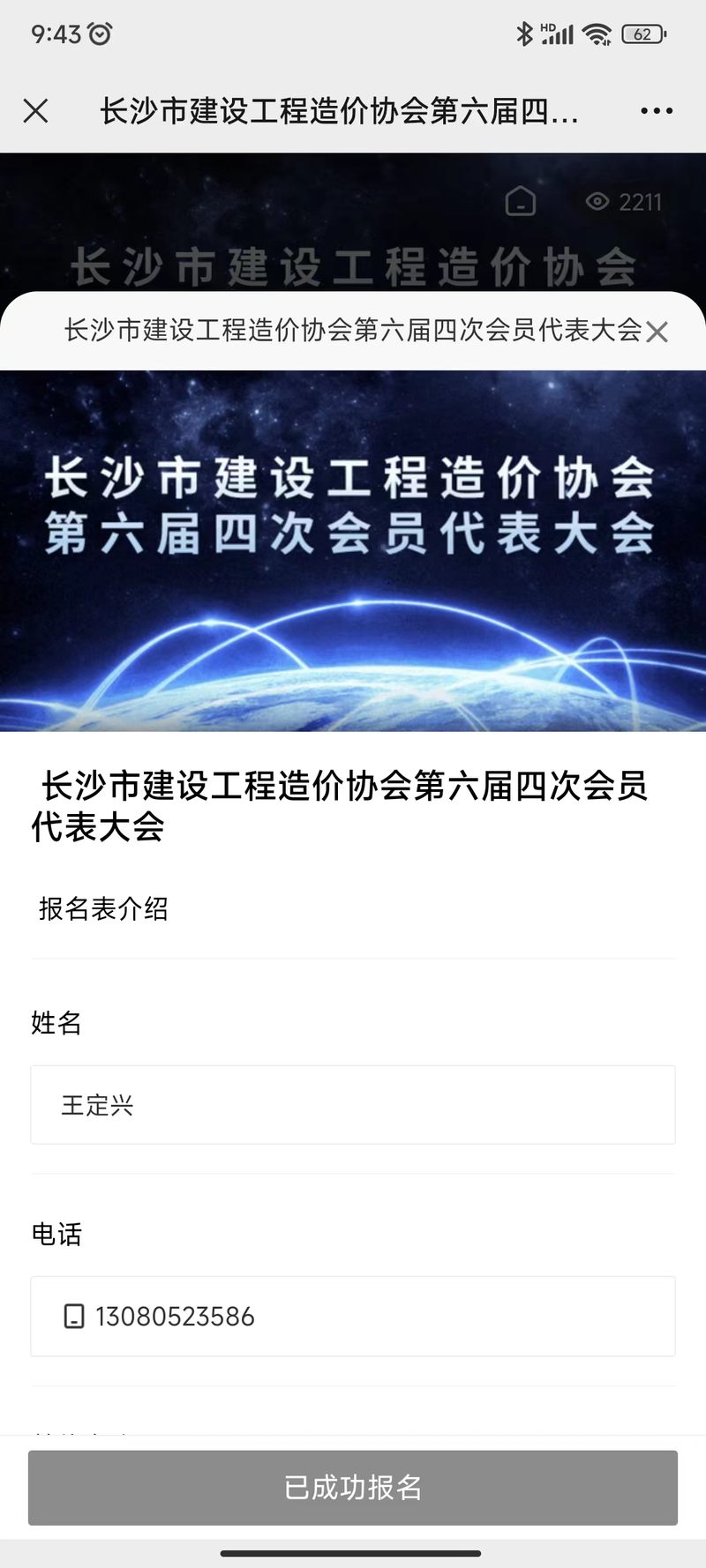Tap the 姓名 field containing 王定兴
The height and width of the screenshot is (1568, 706).
(353, 1105)
